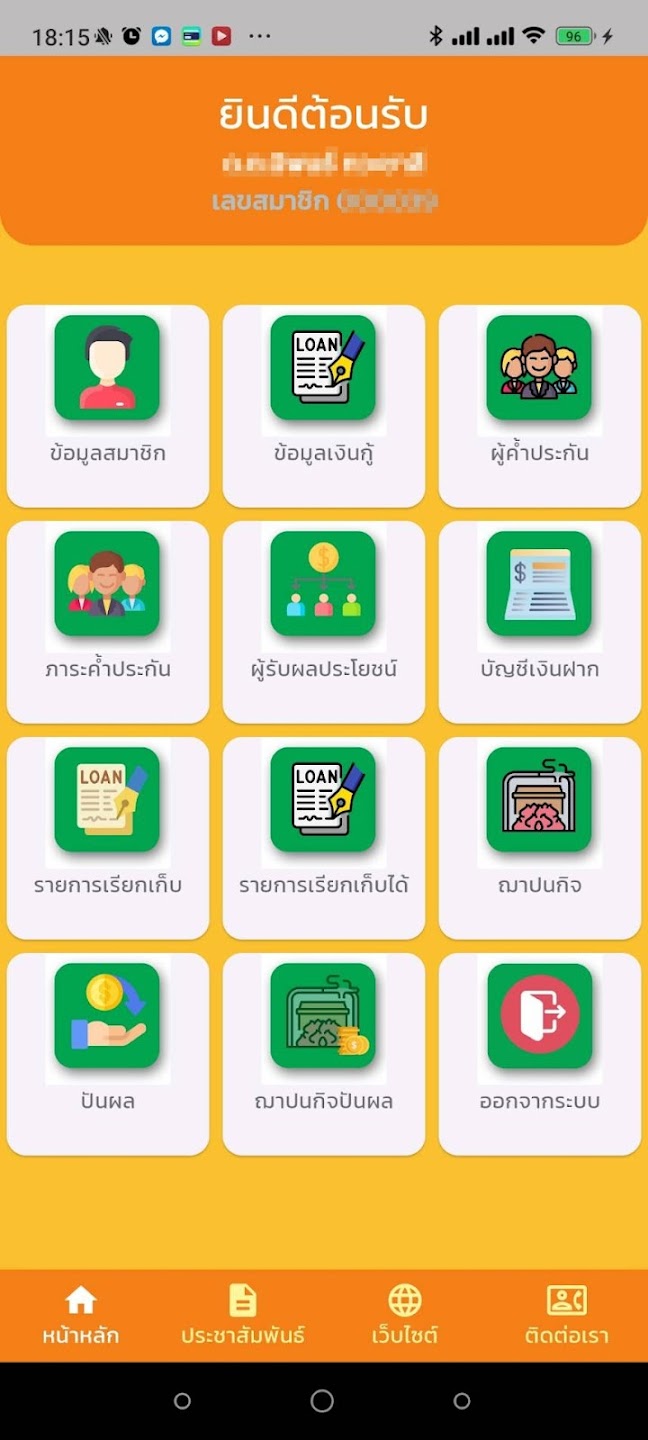This screenshot has height=1440, width=648.
Task: Open the ผู้ค้ำประกัน guarantor tile
Action: click(x=539, y=405)
